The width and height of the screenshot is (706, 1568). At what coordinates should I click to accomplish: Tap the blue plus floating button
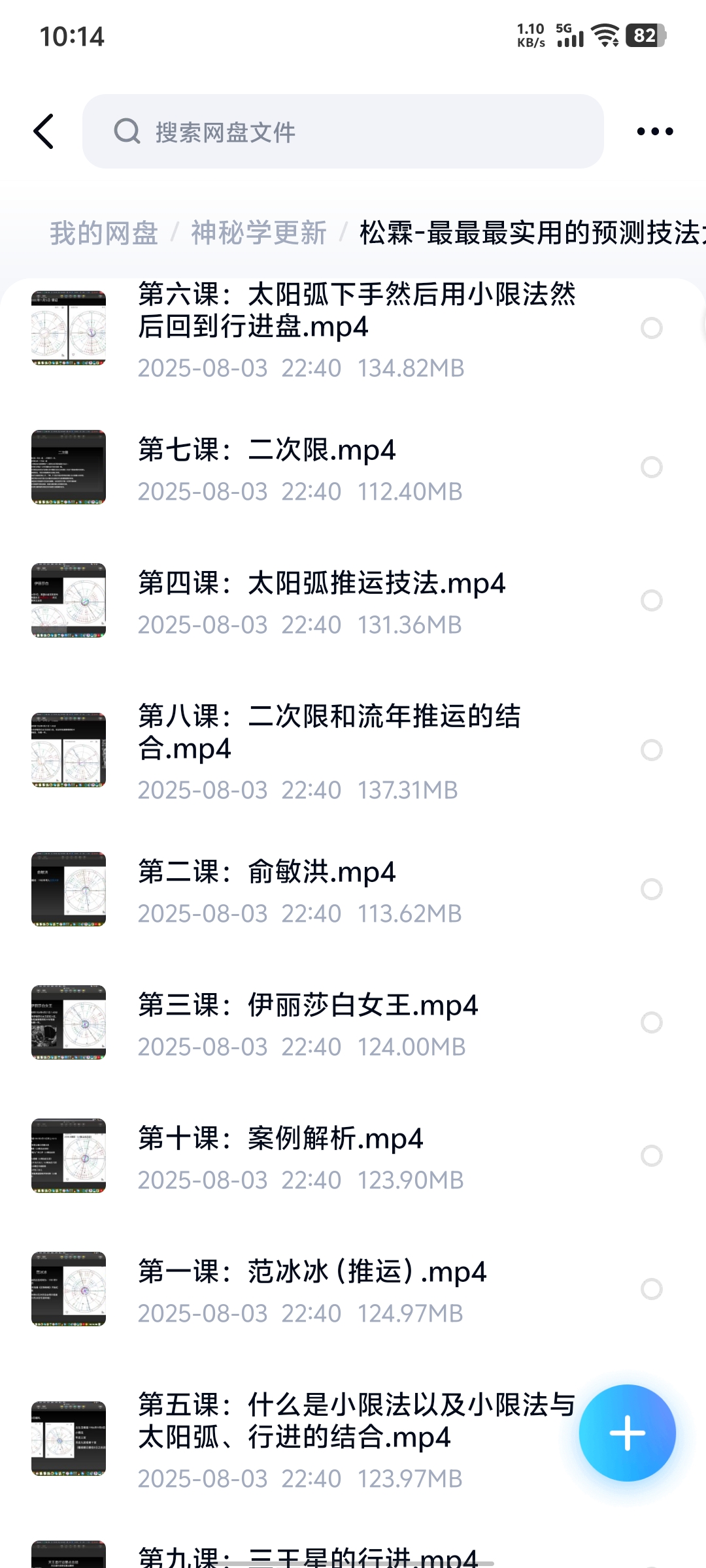tap(627, 1433)
